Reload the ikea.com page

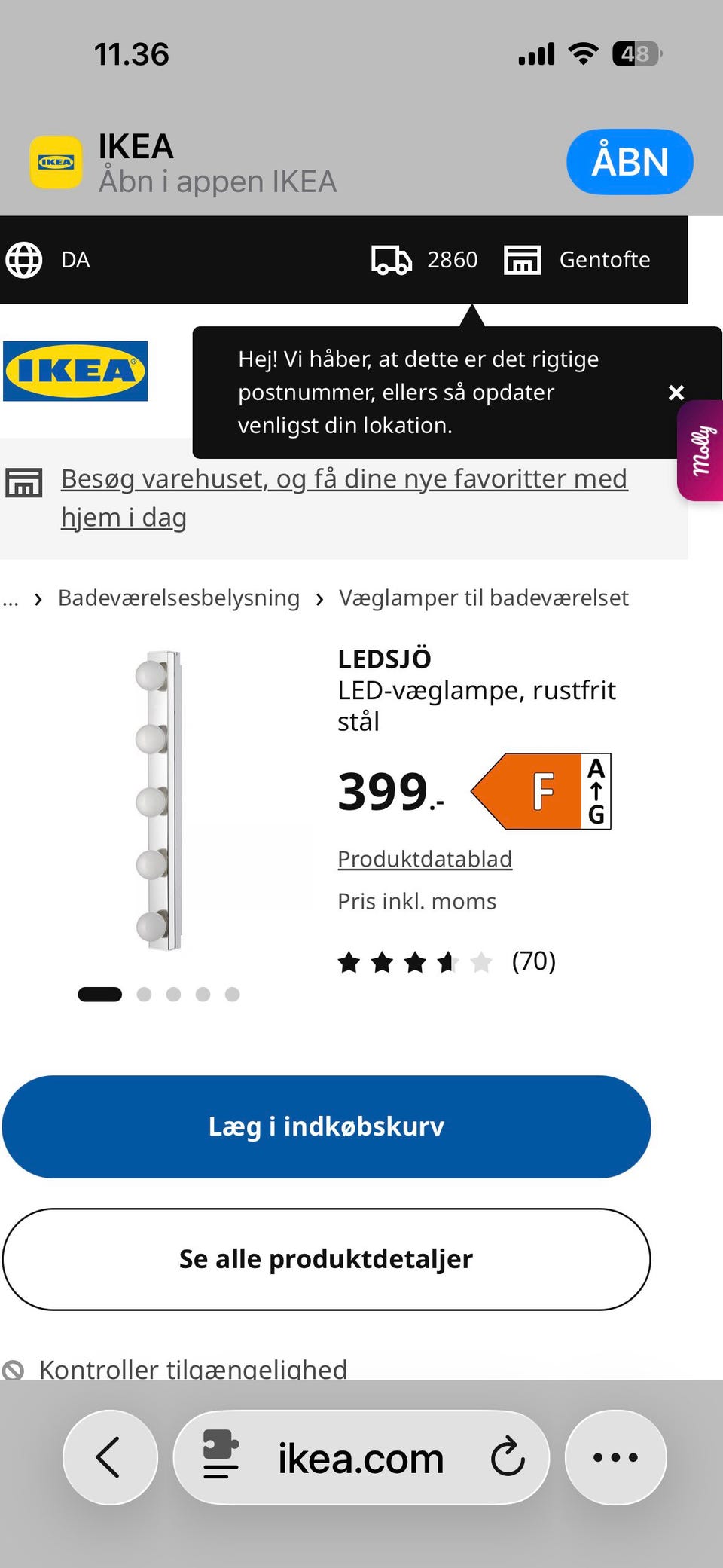point(507,1457)
